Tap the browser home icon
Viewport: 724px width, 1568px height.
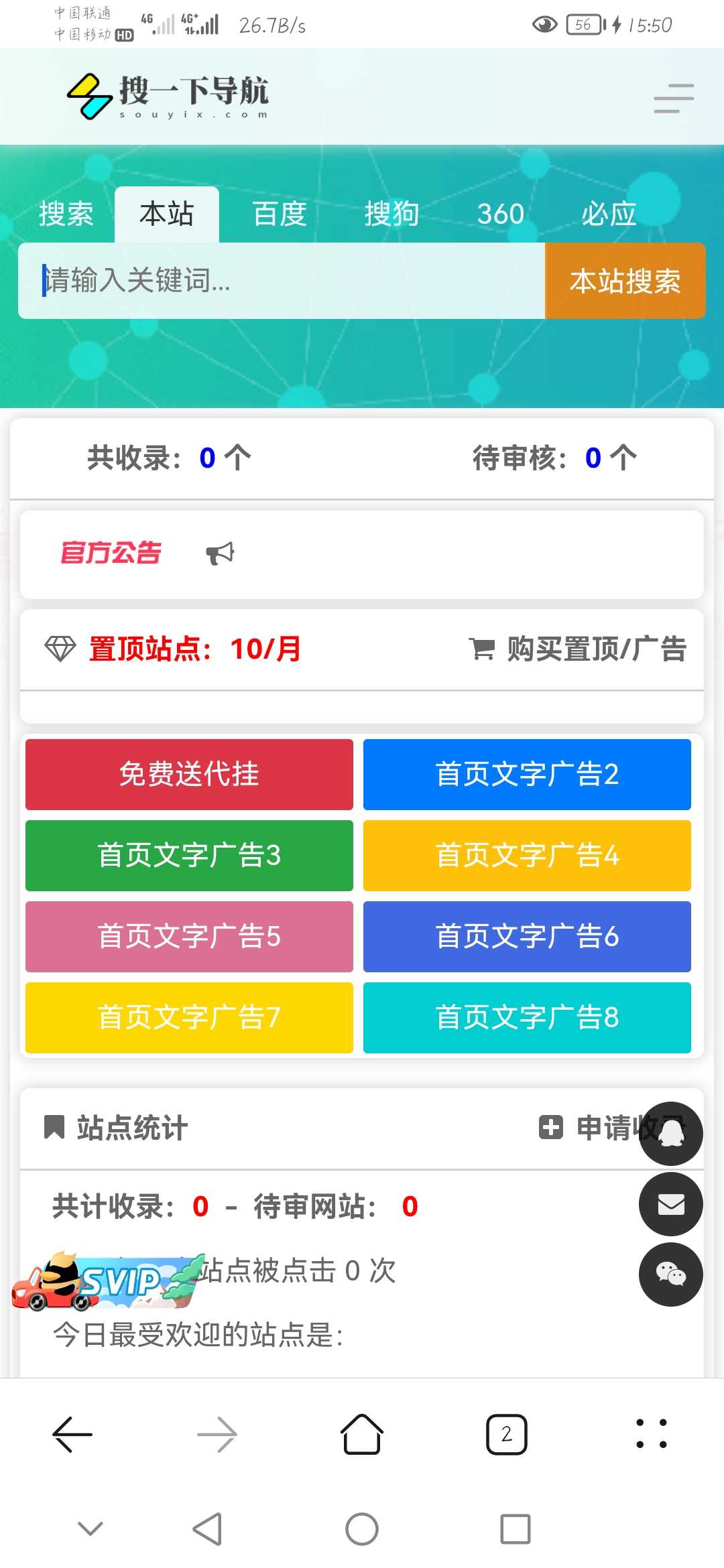(x=361, y=1434)
